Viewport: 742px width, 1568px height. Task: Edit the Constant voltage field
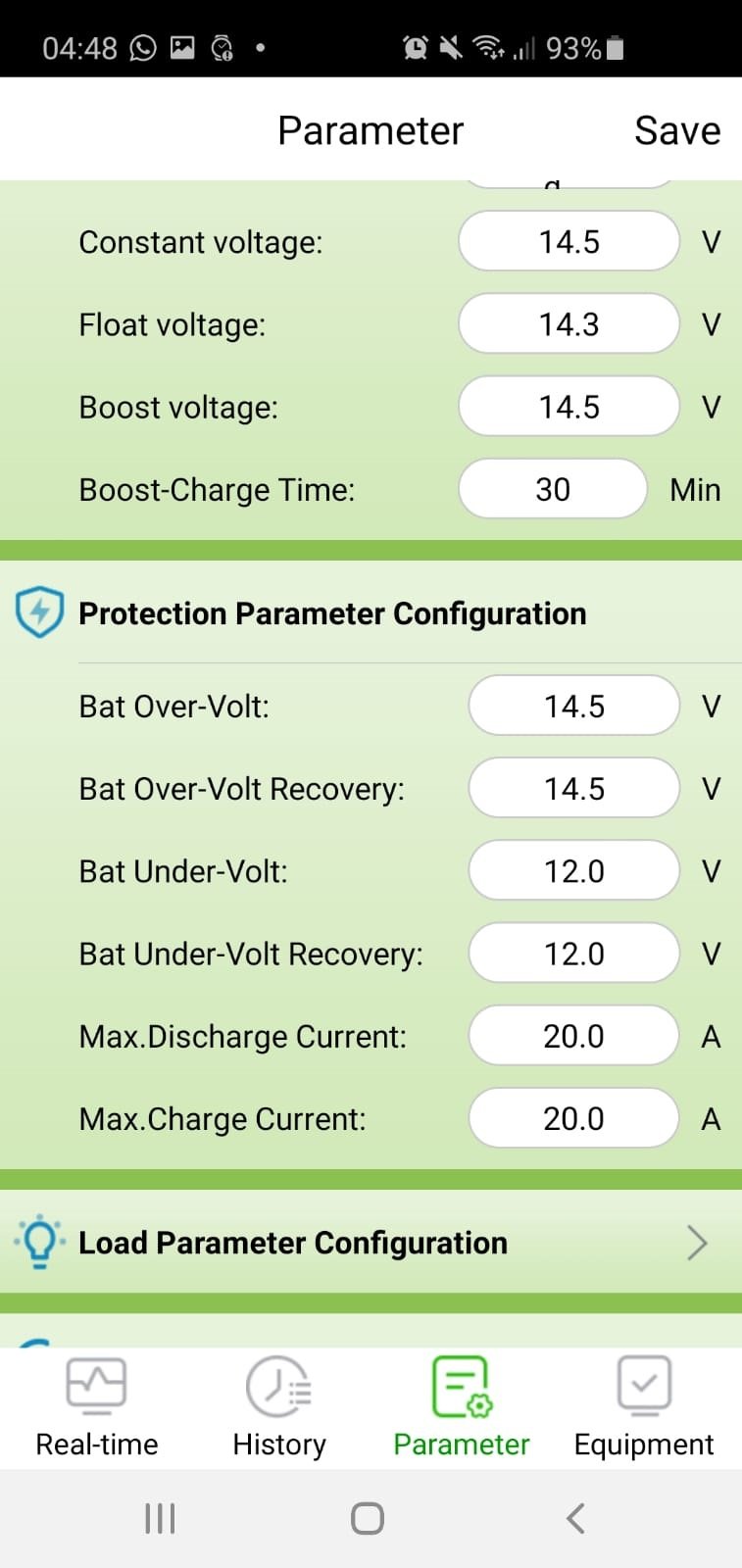pos(569,242)
